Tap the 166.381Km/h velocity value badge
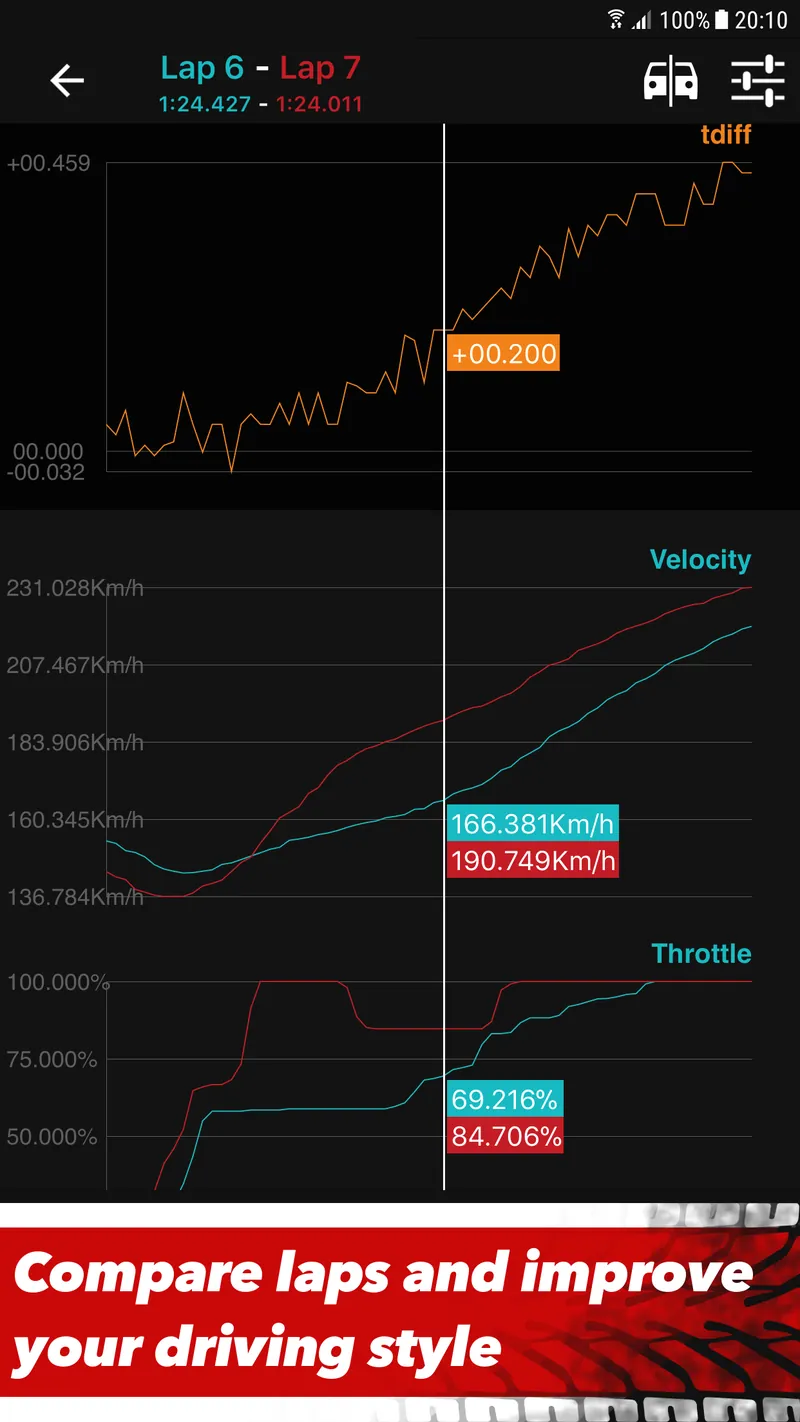The height and width of the screenshot is (1422, 800). click(x=533, y=824)
